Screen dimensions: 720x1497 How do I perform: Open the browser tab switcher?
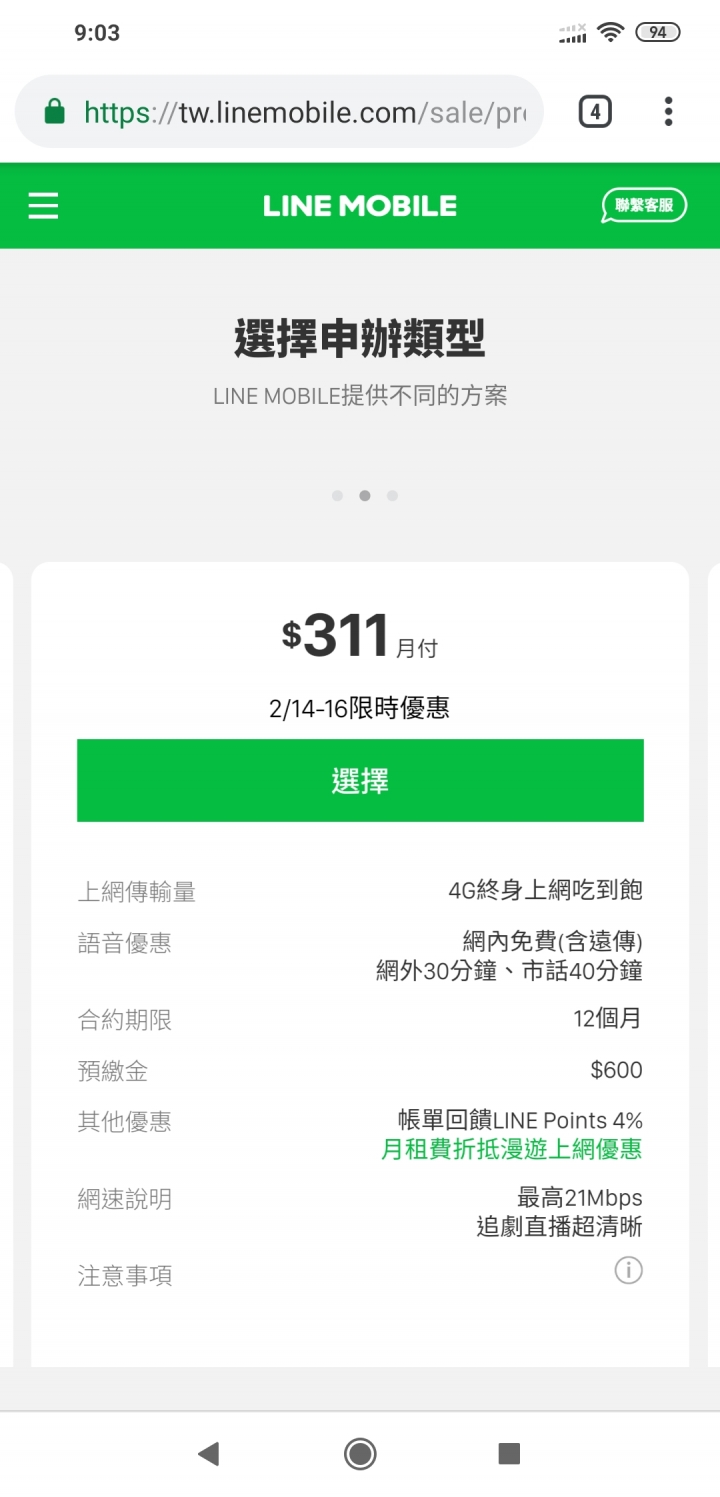(x=594, y=112)
